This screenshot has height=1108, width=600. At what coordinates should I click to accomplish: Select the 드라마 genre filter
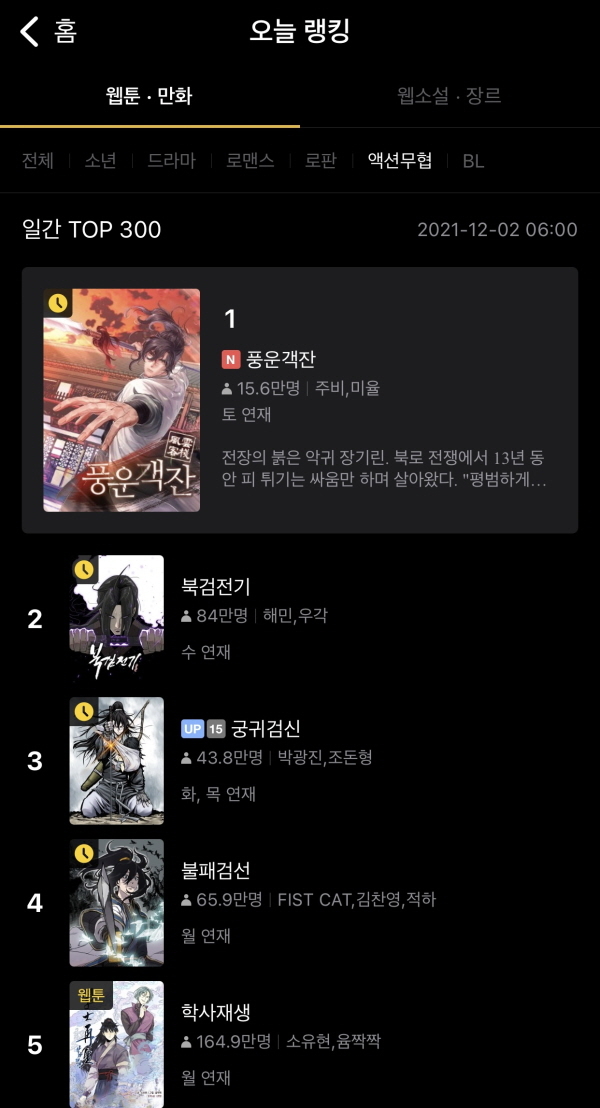(172, 161)
